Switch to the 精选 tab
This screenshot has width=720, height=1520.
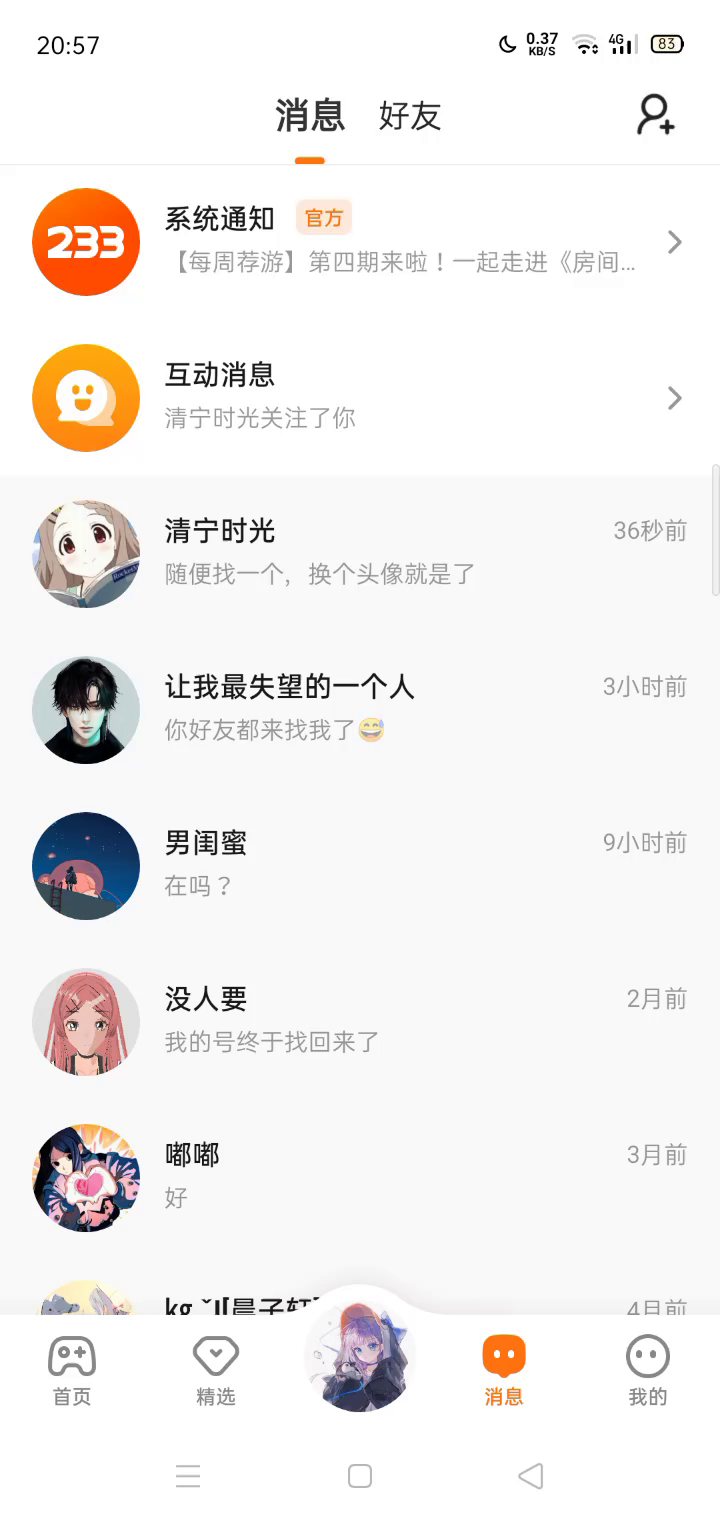click(216, 1372)
